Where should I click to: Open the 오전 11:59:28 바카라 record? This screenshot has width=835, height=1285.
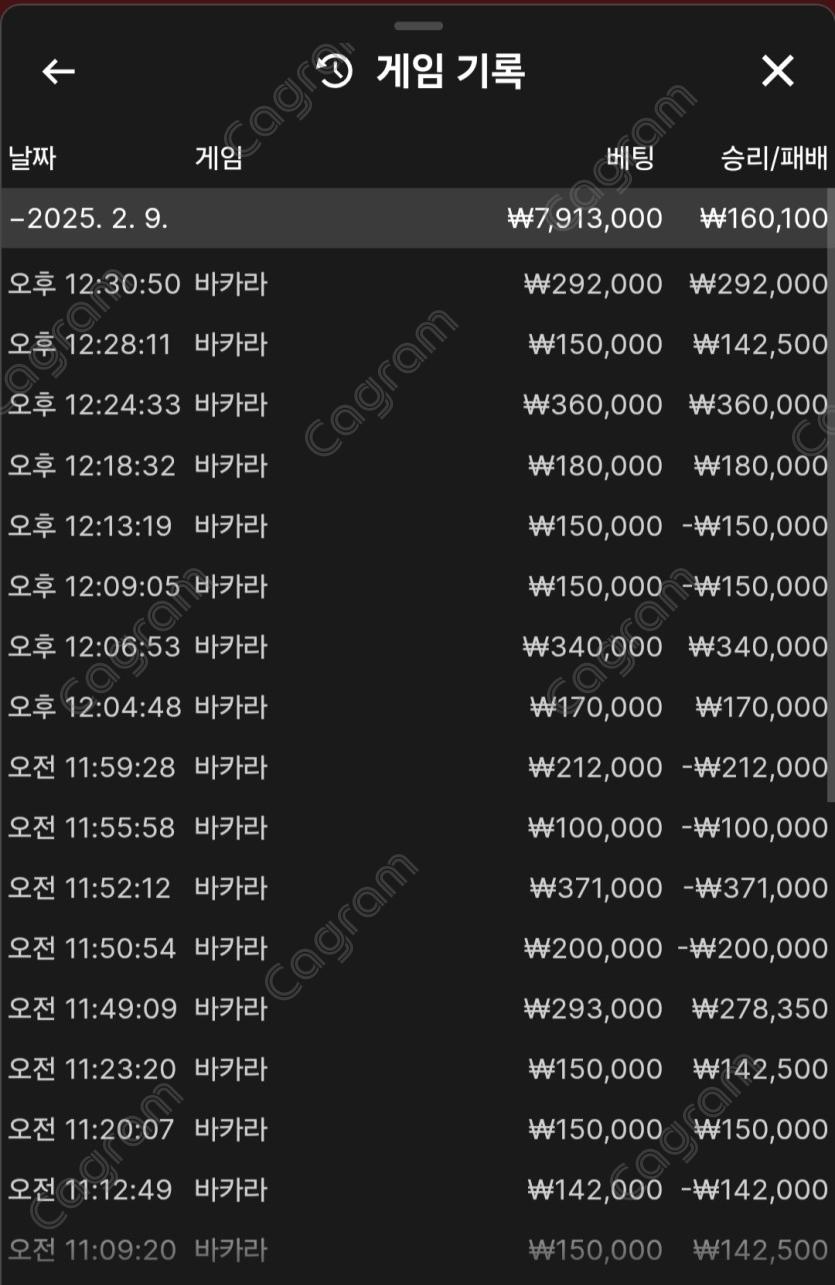coord(417,768)
